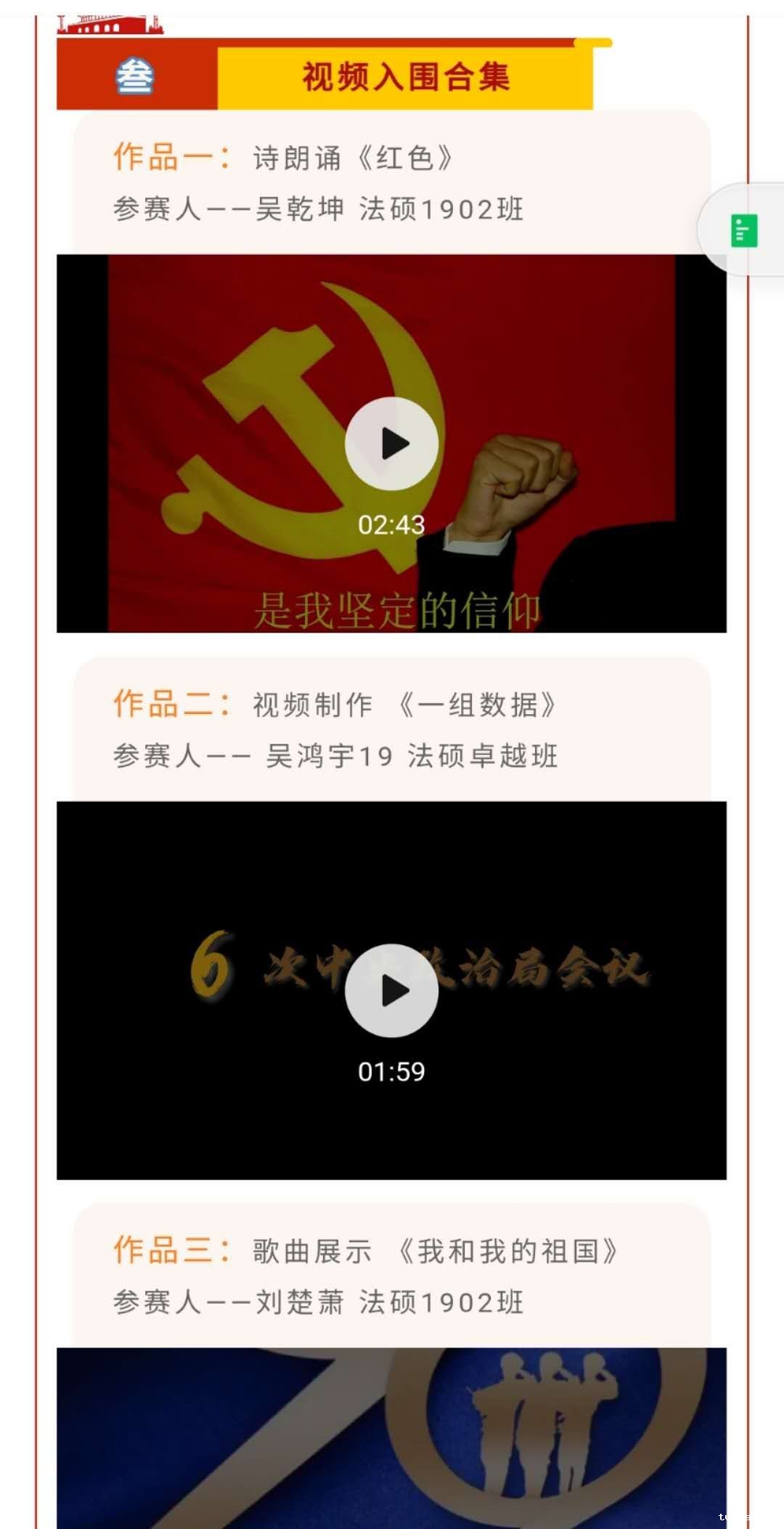Play the 《红色》 poem recitation video
Image resolution: width=784 pixels, height=1529 pixels.
click(x=391, y=443)
